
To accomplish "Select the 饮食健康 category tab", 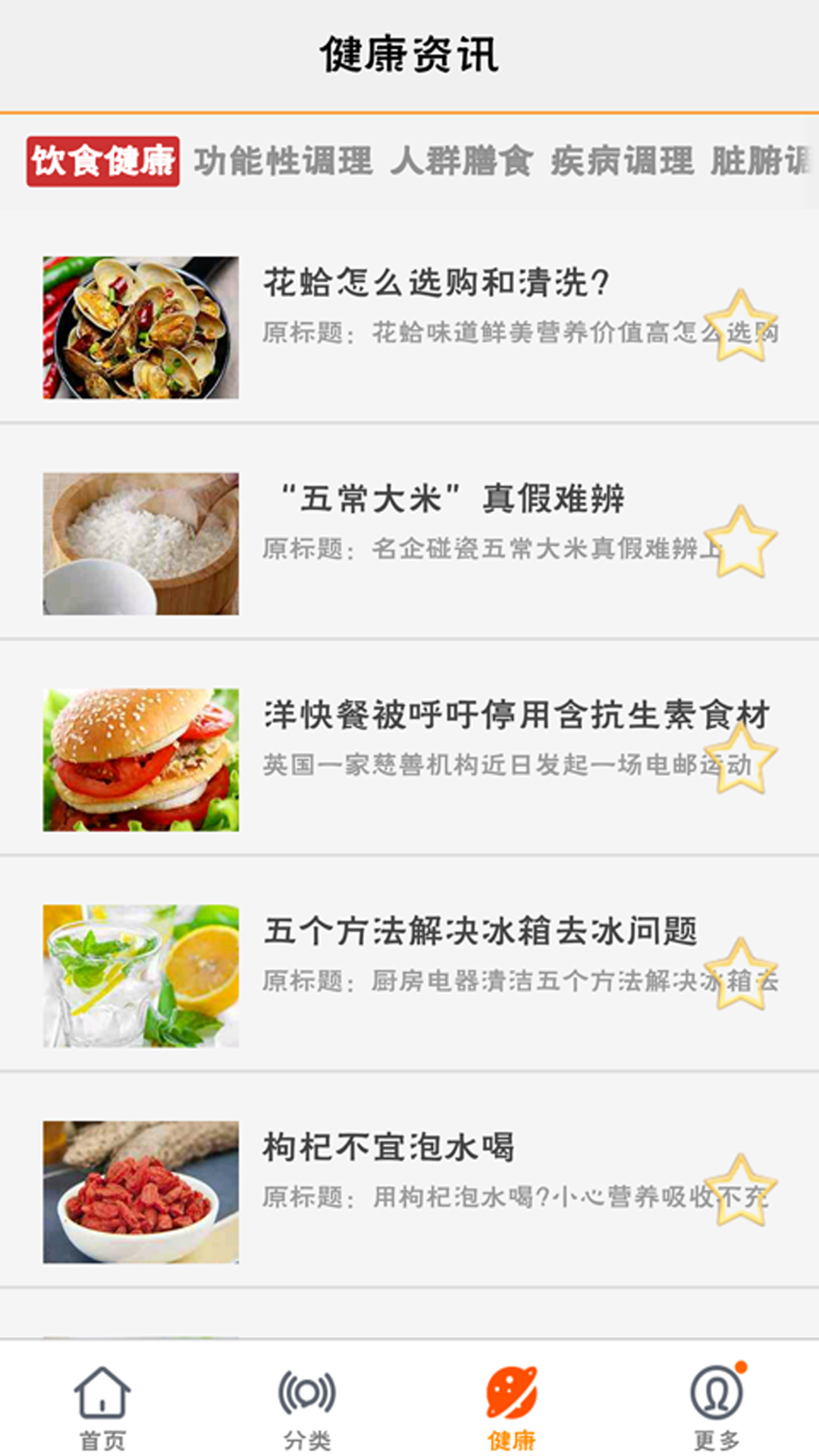I will point(103,162).
